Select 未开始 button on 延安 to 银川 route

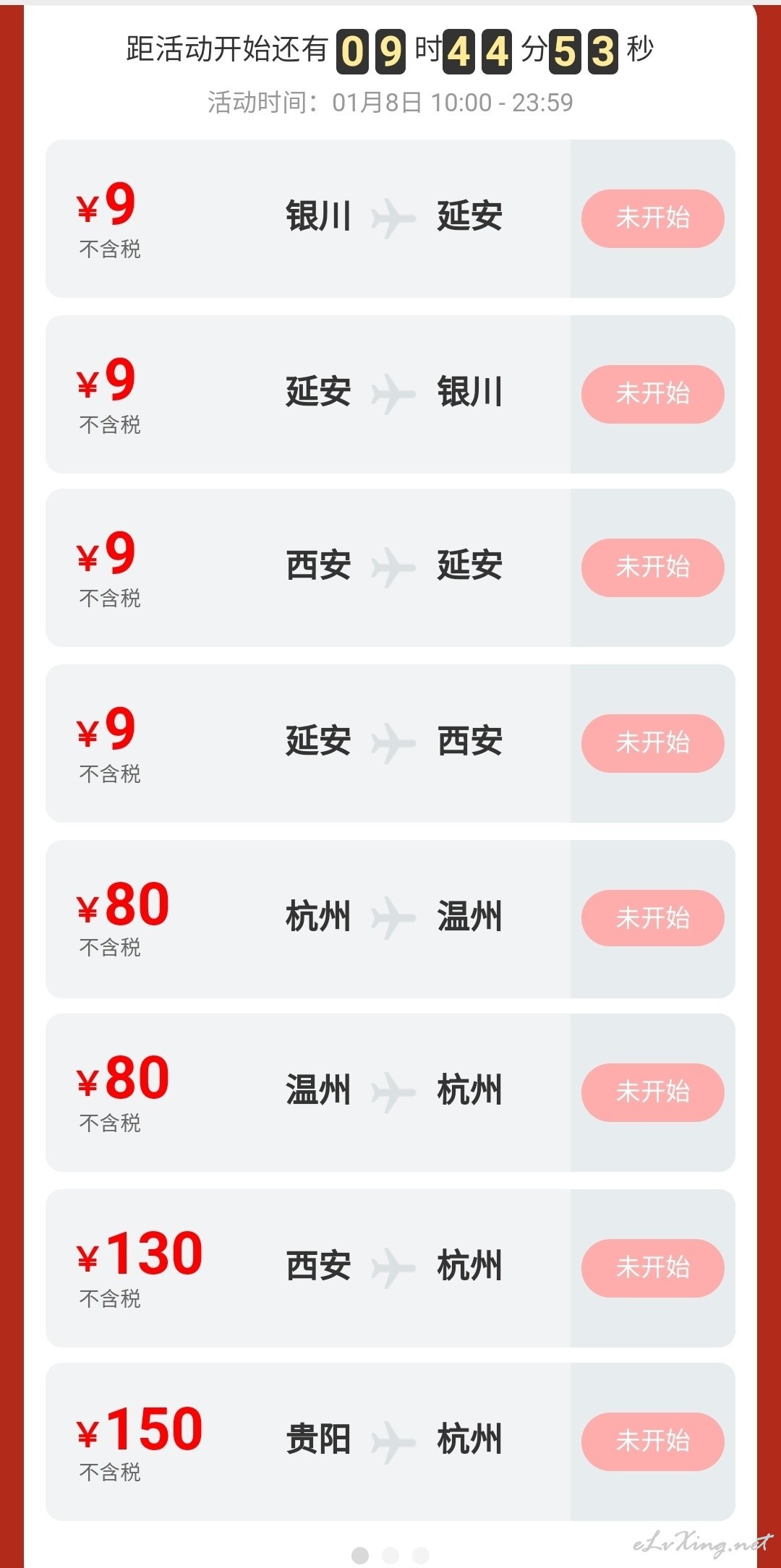[652, 394]
